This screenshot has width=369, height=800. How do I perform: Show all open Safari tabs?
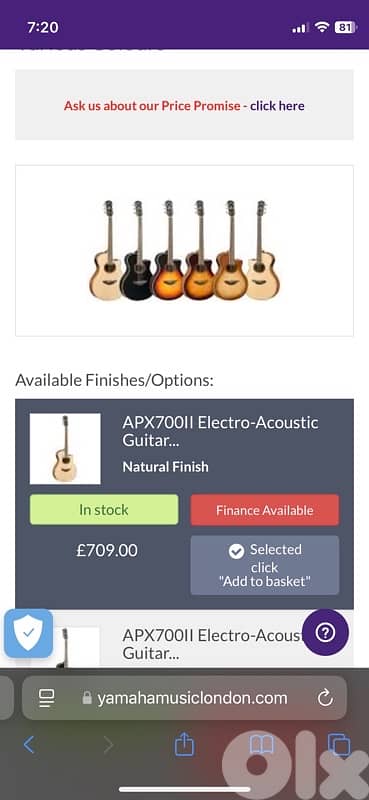click(339, 745)
